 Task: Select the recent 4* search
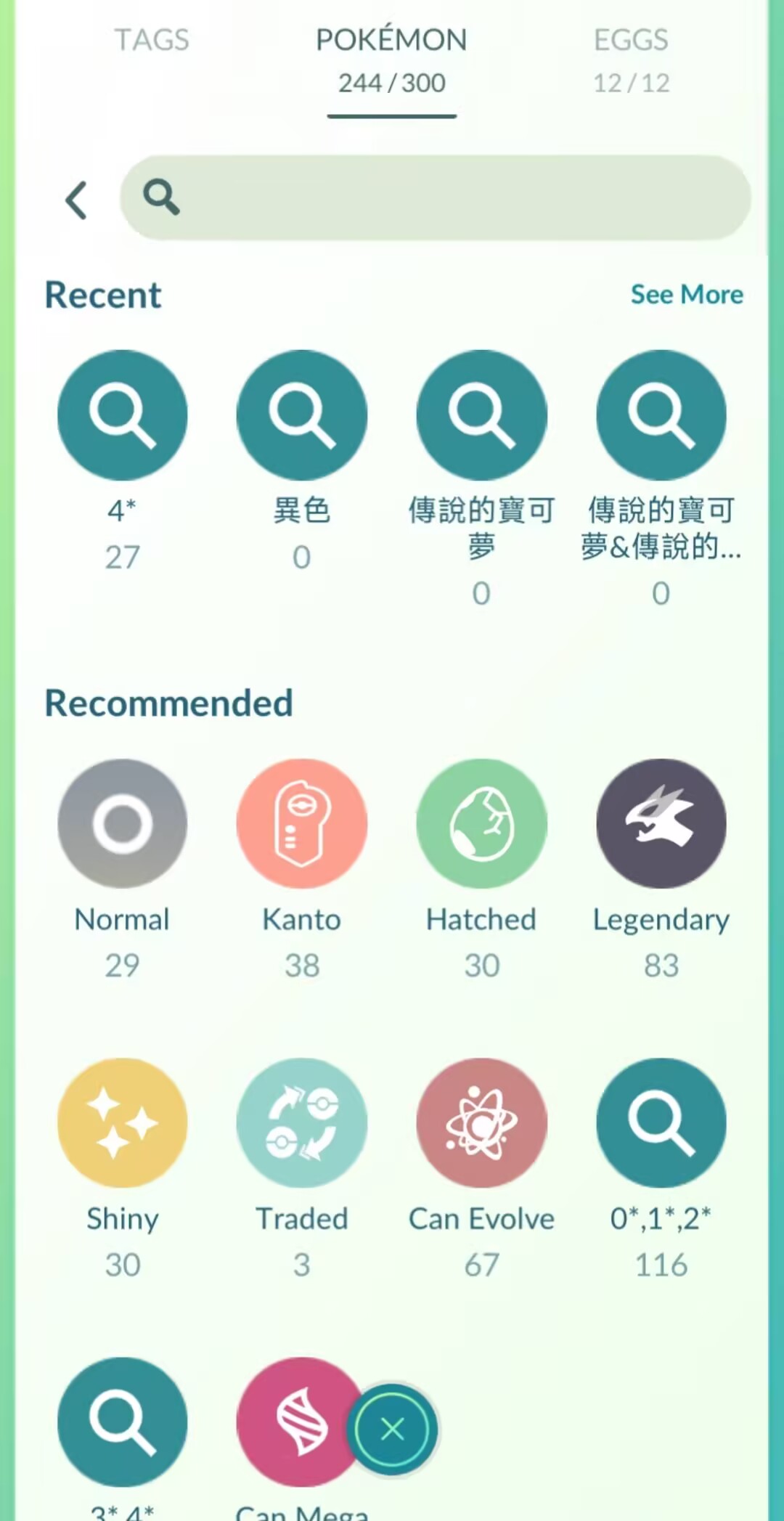point(122,415)
